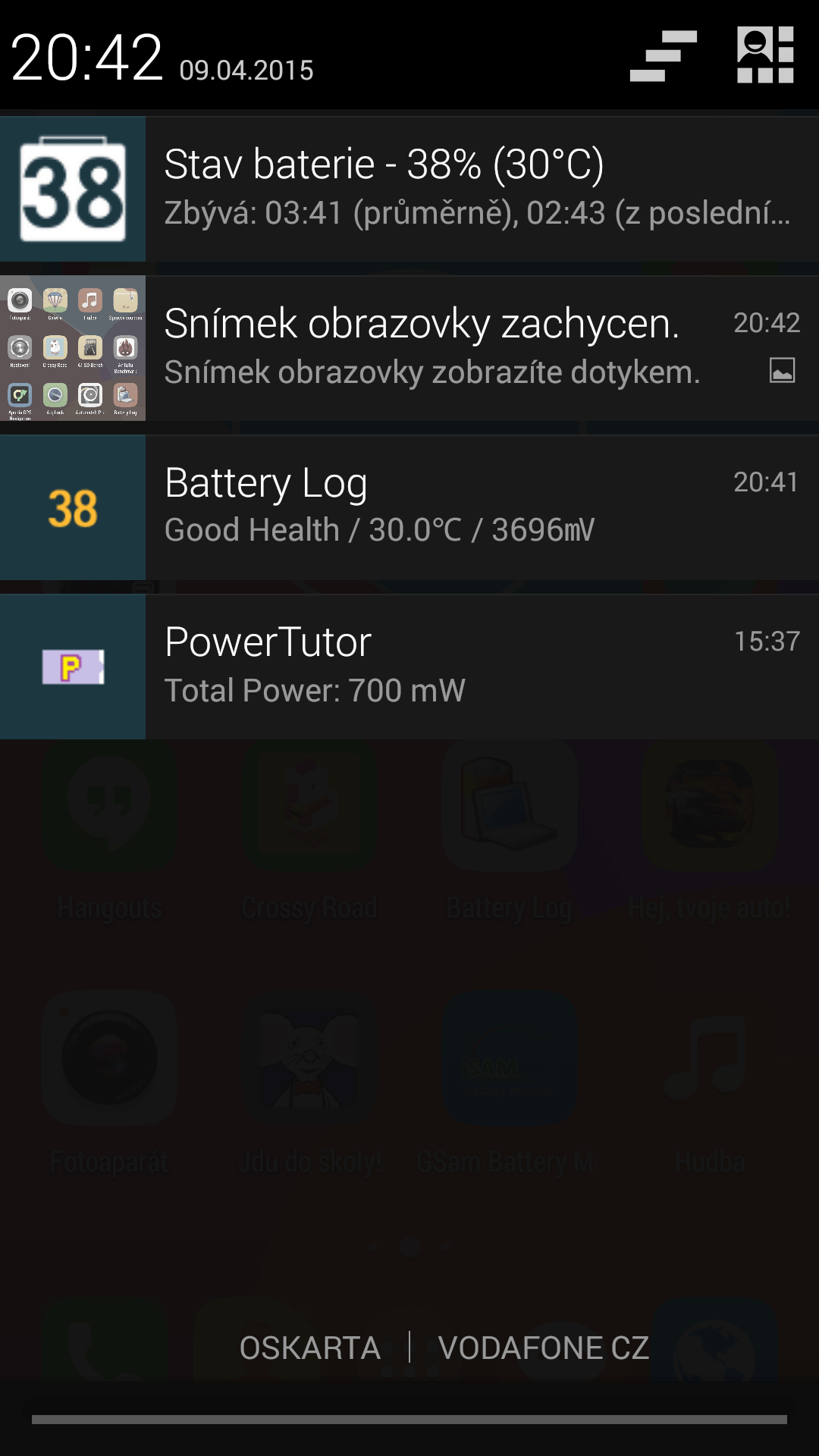Open the Battery Log notification
Image resolution: width=819 pixels, height=1456 pixels.
click(x=409, y=507)
